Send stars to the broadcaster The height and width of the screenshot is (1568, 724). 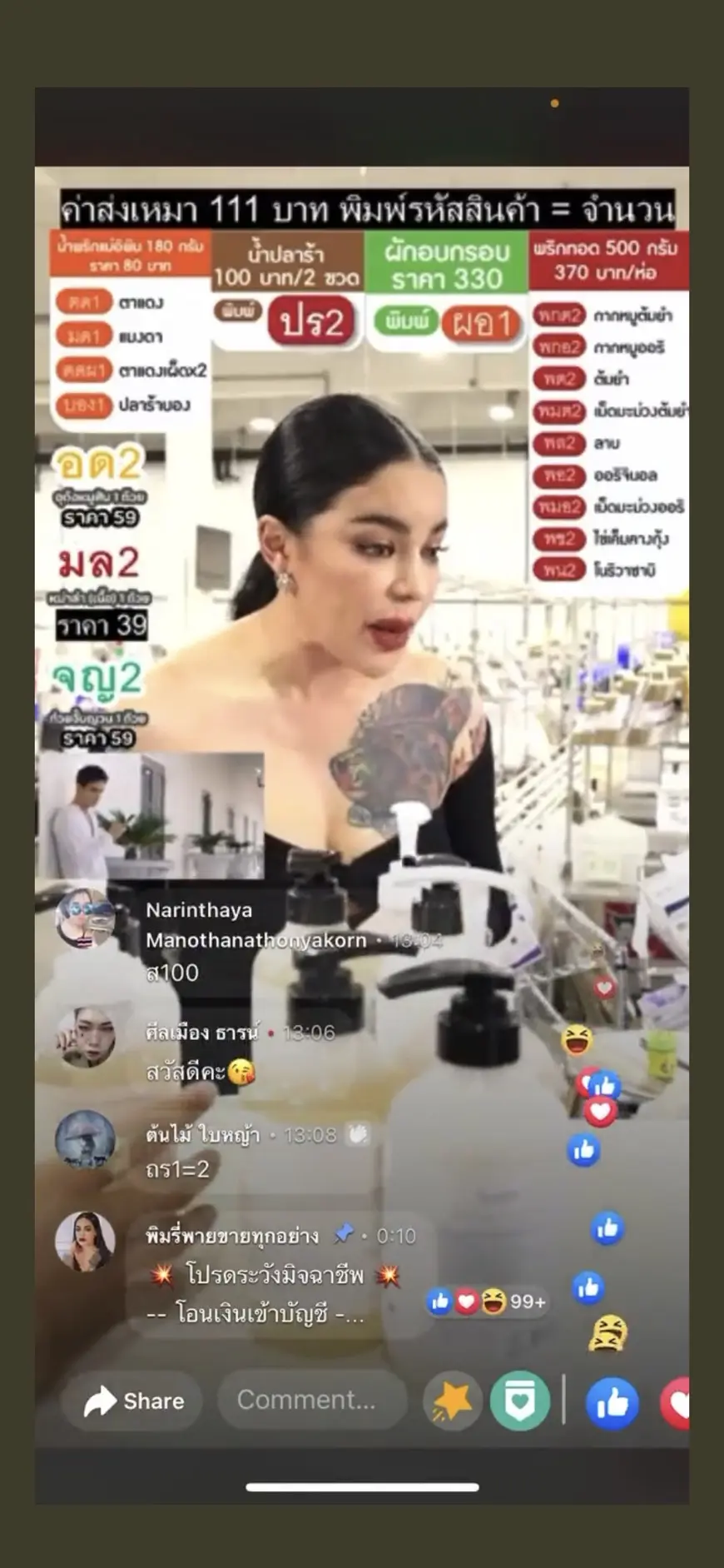tap(452, 1401)
